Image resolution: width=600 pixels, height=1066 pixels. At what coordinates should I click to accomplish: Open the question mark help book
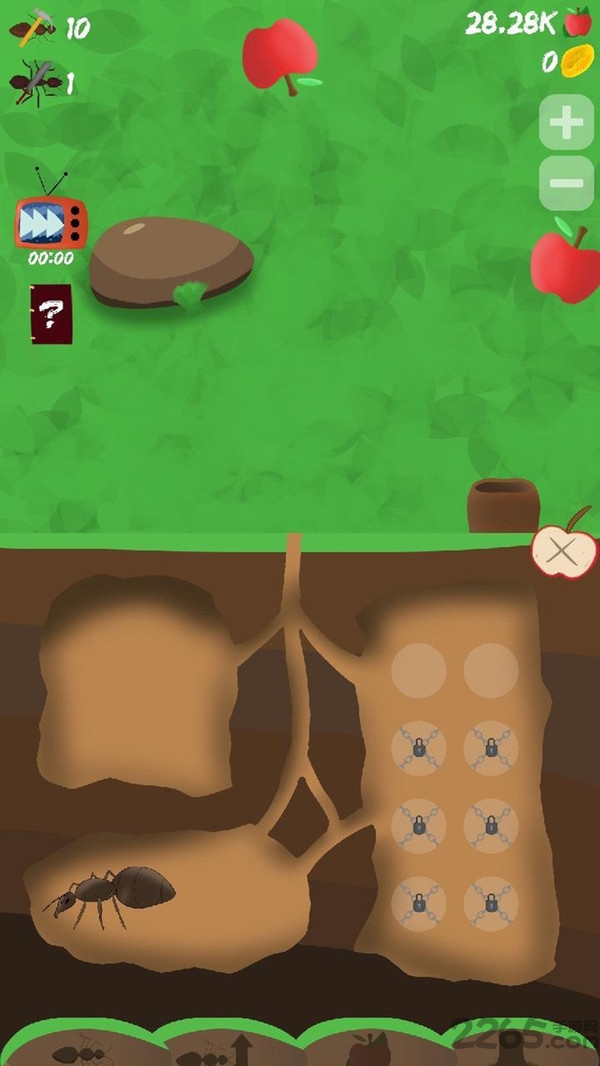pyautogui.click(x=51, y=315)
